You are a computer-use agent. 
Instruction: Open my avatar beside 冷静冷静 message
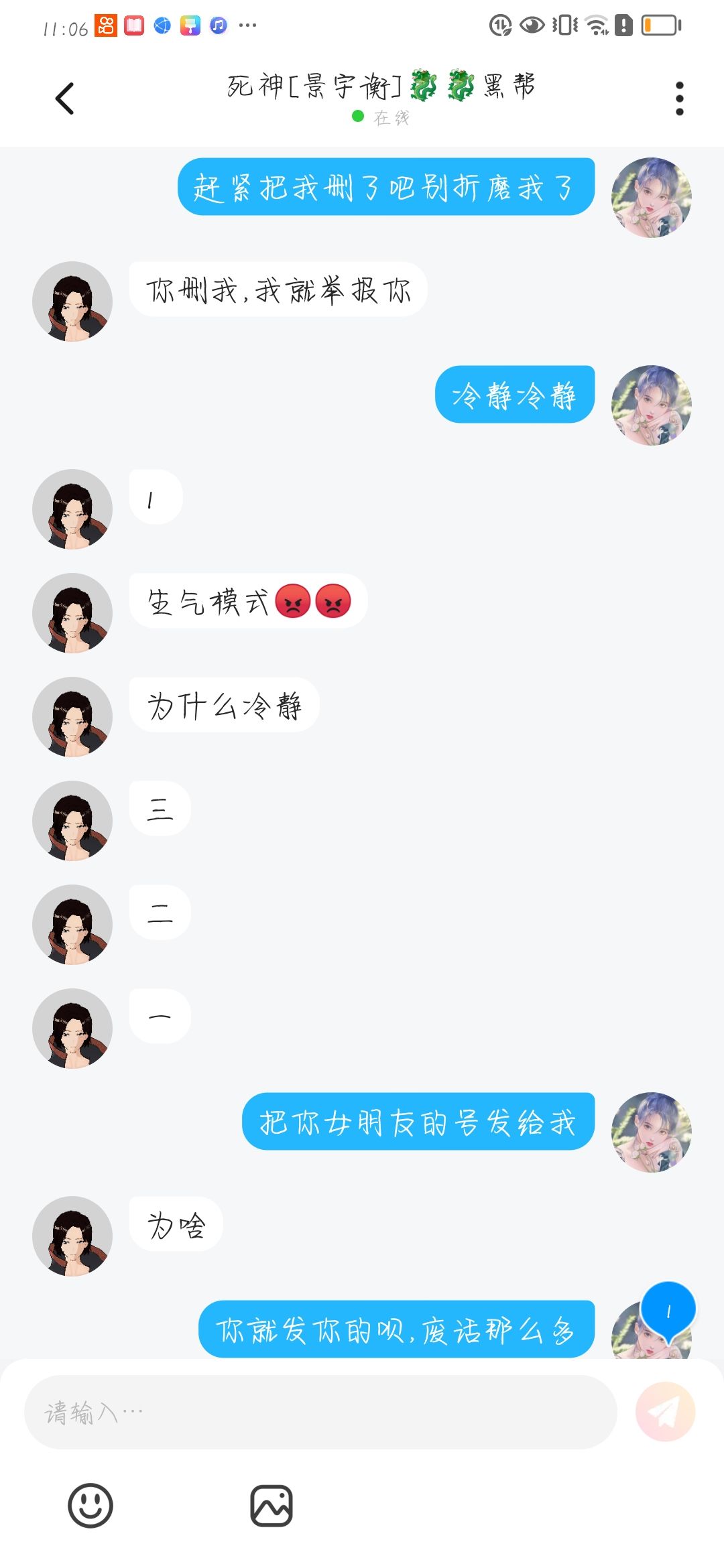coord(652,405)
